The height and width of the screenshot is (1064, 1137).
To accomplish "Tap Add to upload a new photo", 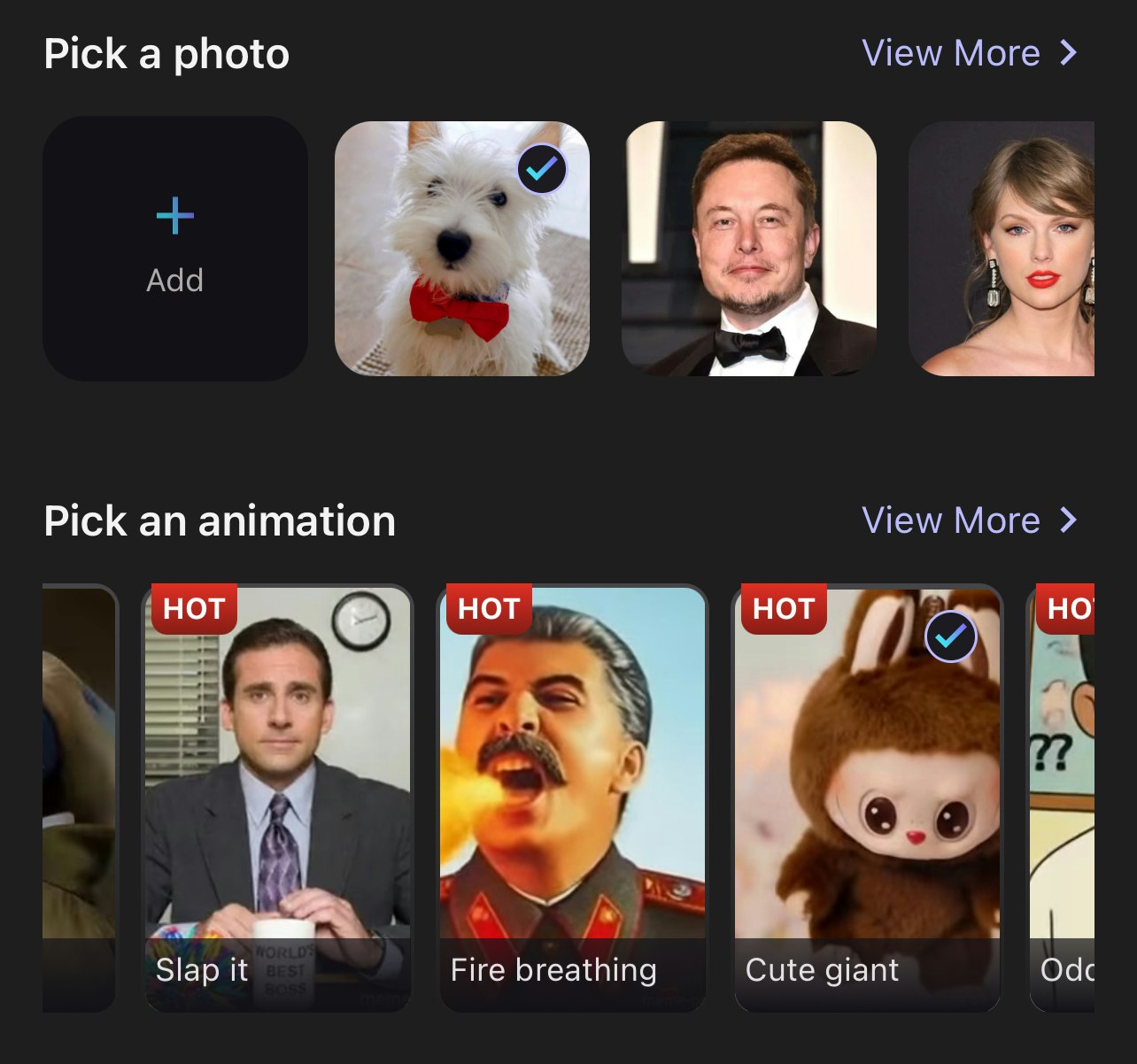I will pos(175,249).
